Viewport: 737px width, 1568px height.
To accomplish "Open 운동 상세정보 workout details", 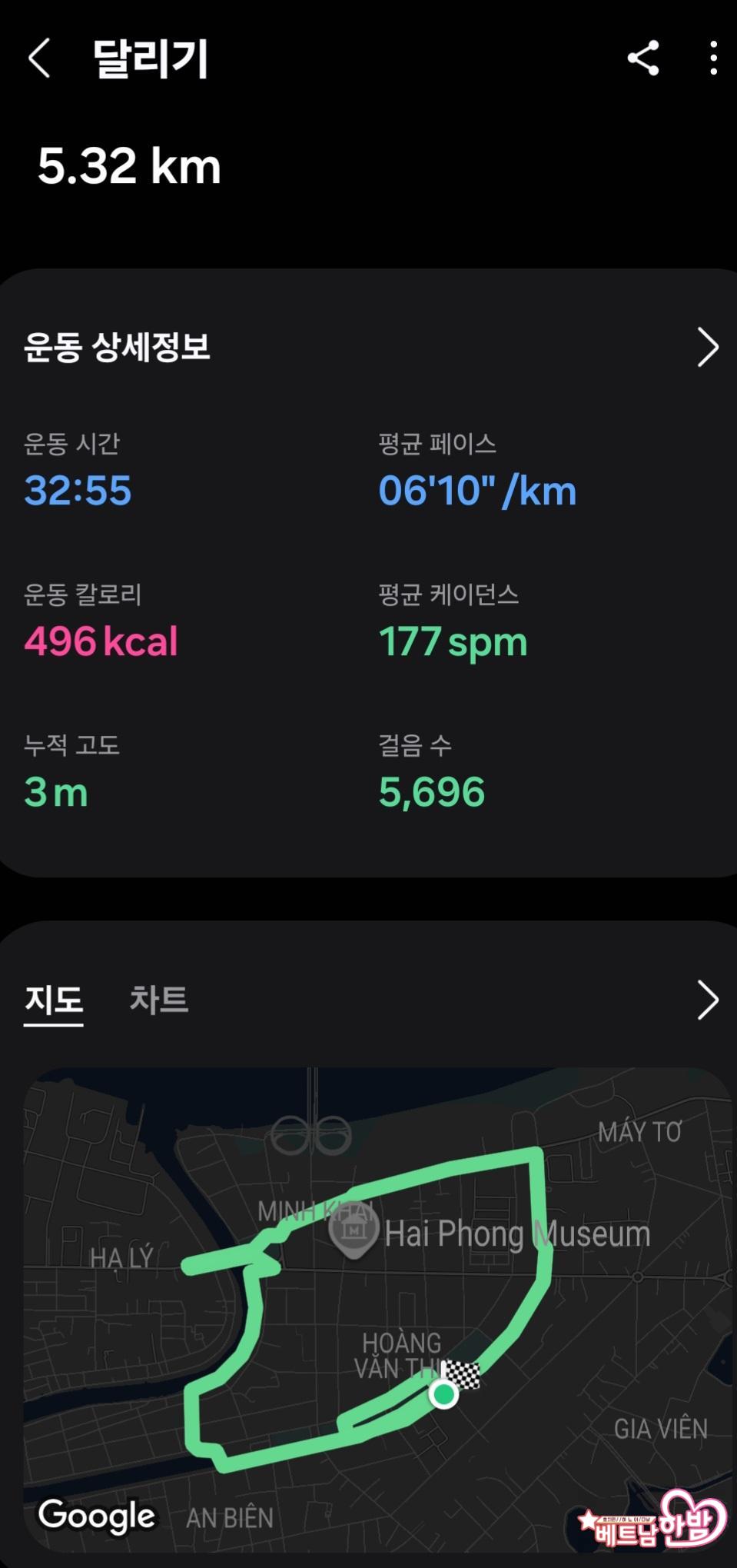I will [707, 347].
